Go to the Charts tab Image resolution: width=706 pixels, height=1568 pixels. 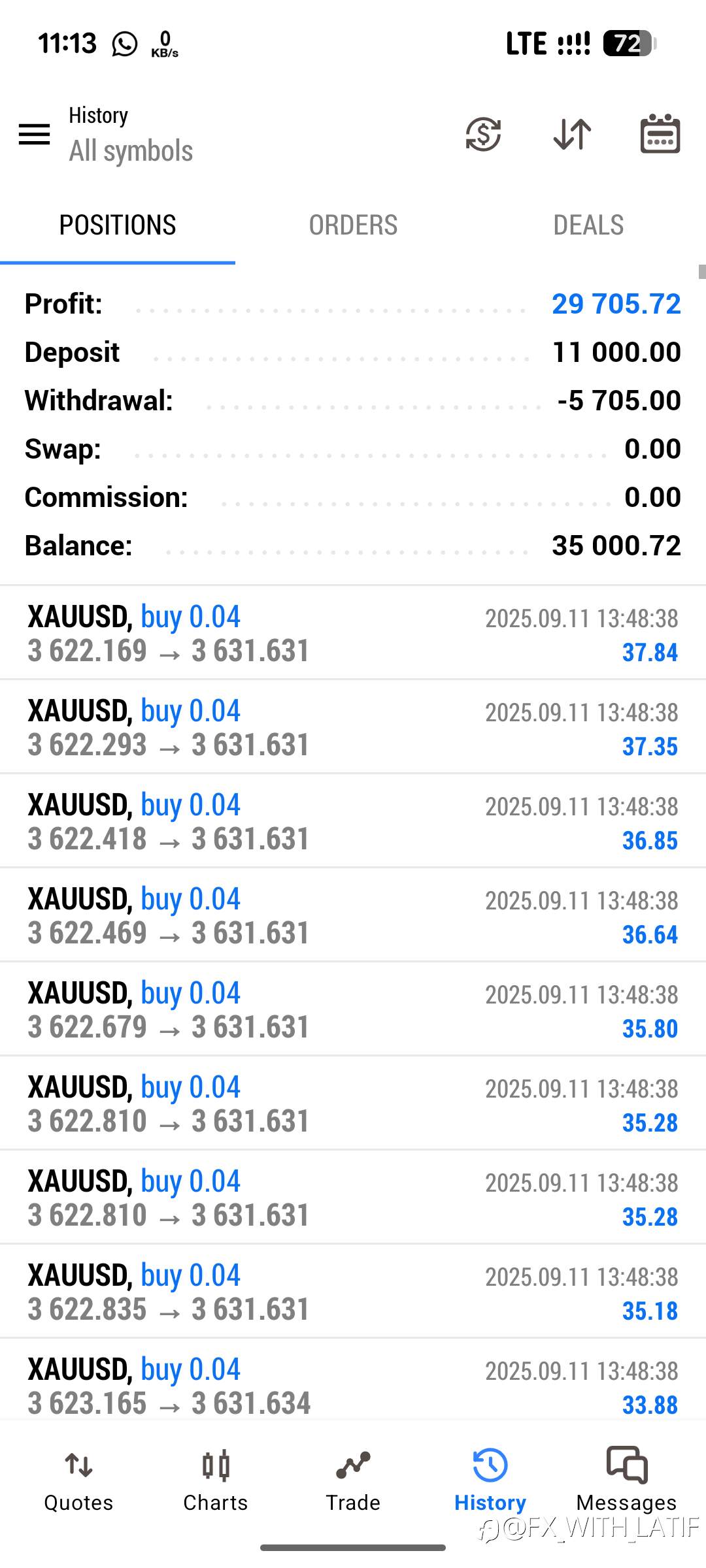216,1480
